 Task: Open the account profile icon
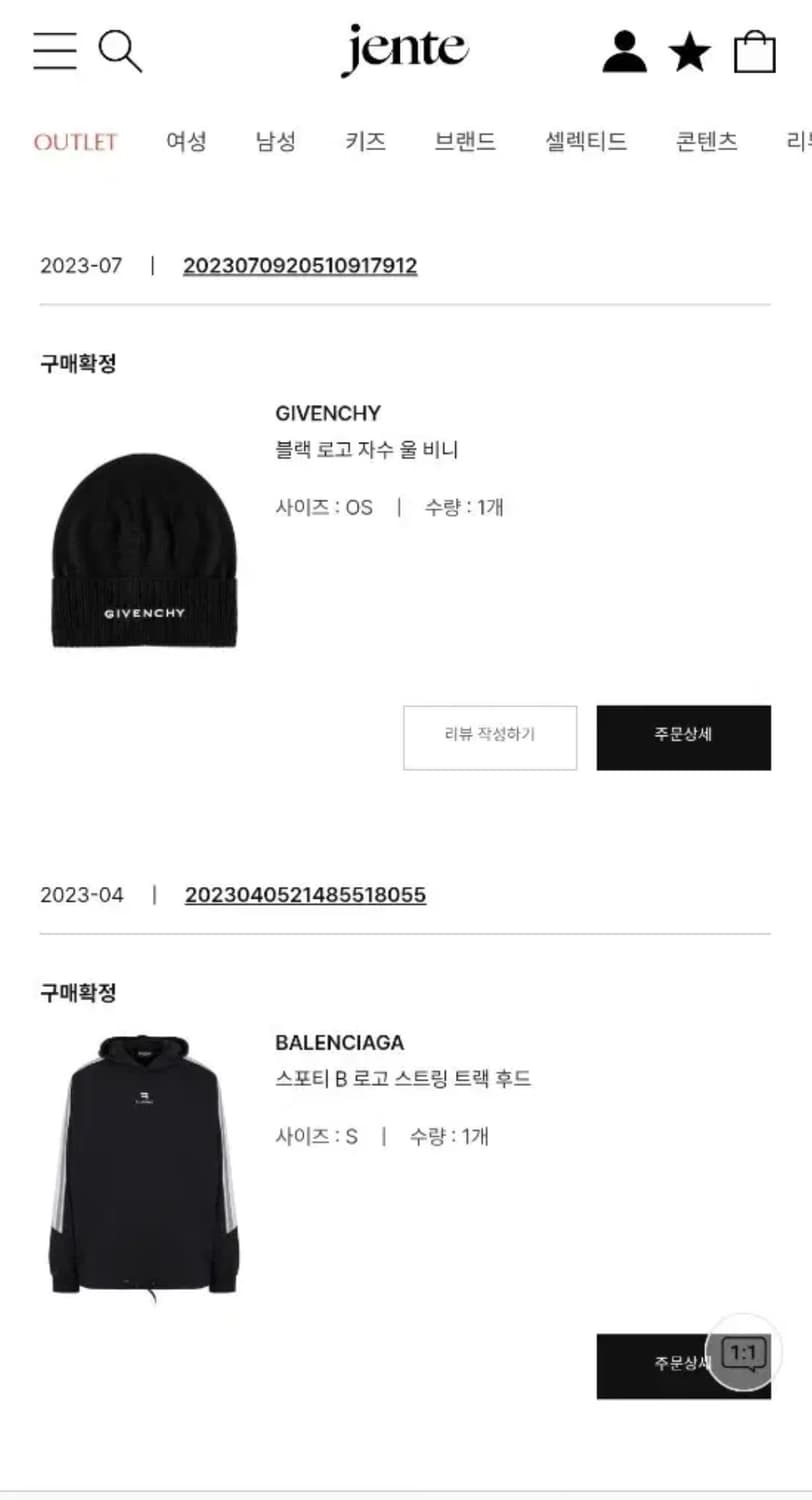click(x=624, y=49)
